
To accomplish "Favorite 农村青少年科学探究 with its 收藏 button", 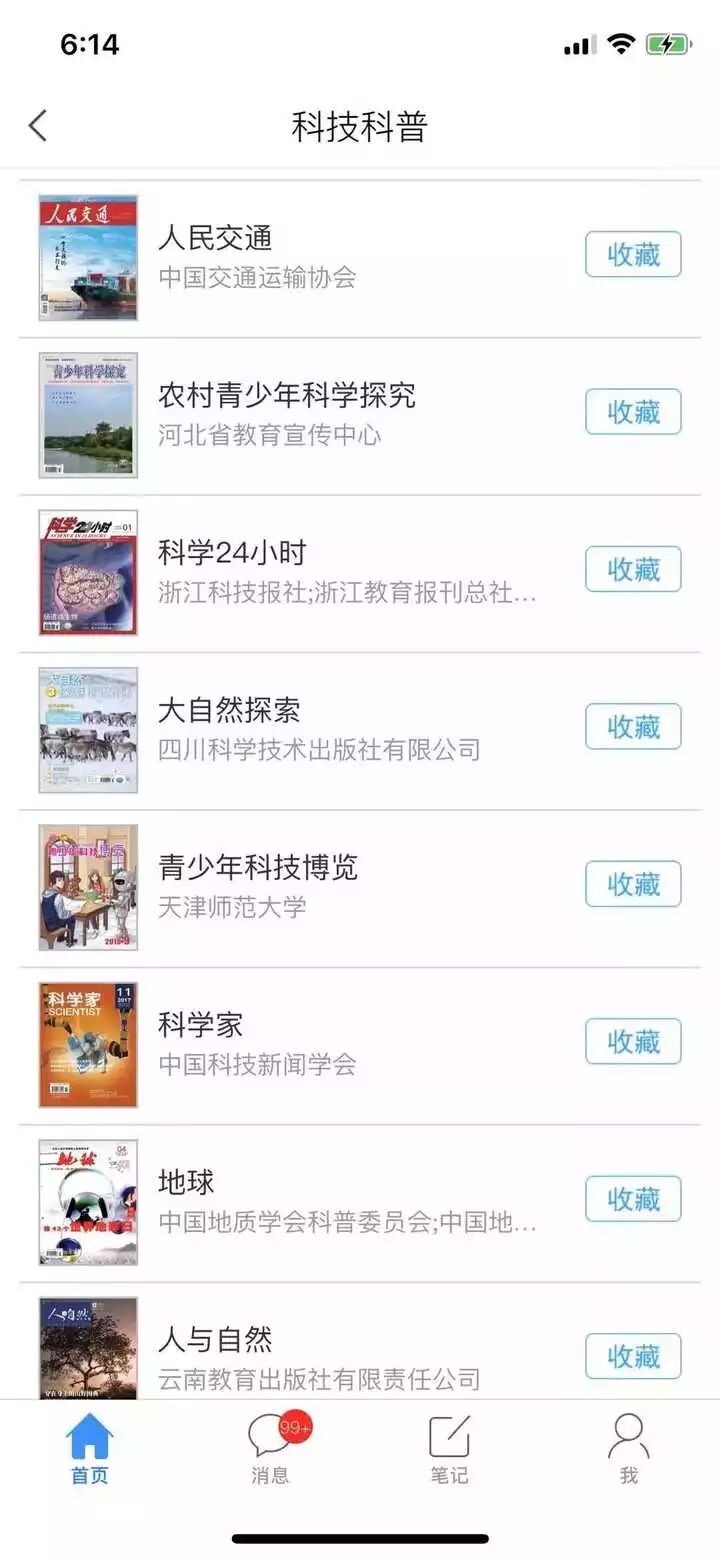I will (633, 412).
